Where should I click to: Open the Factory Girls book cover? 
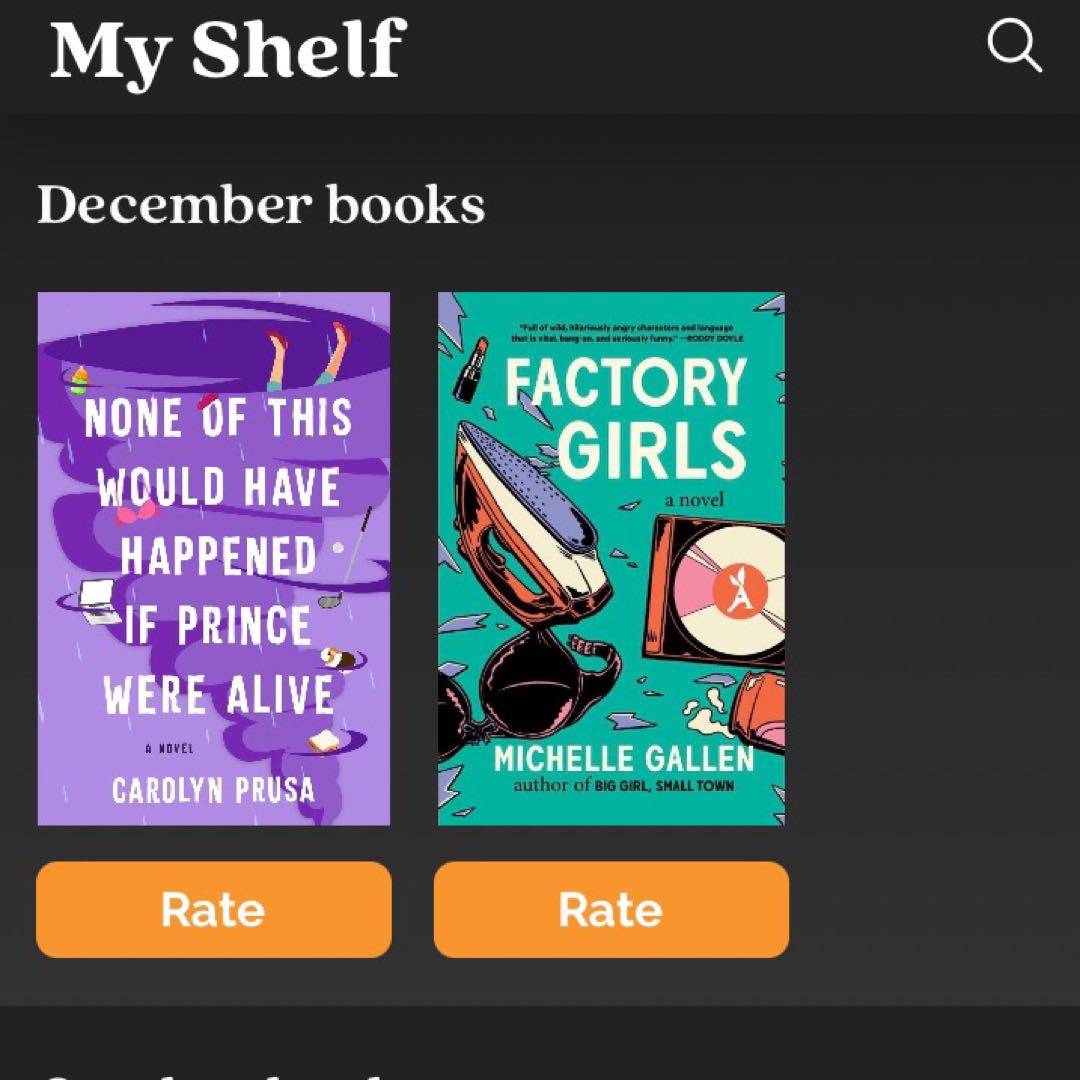pos(611,558)
